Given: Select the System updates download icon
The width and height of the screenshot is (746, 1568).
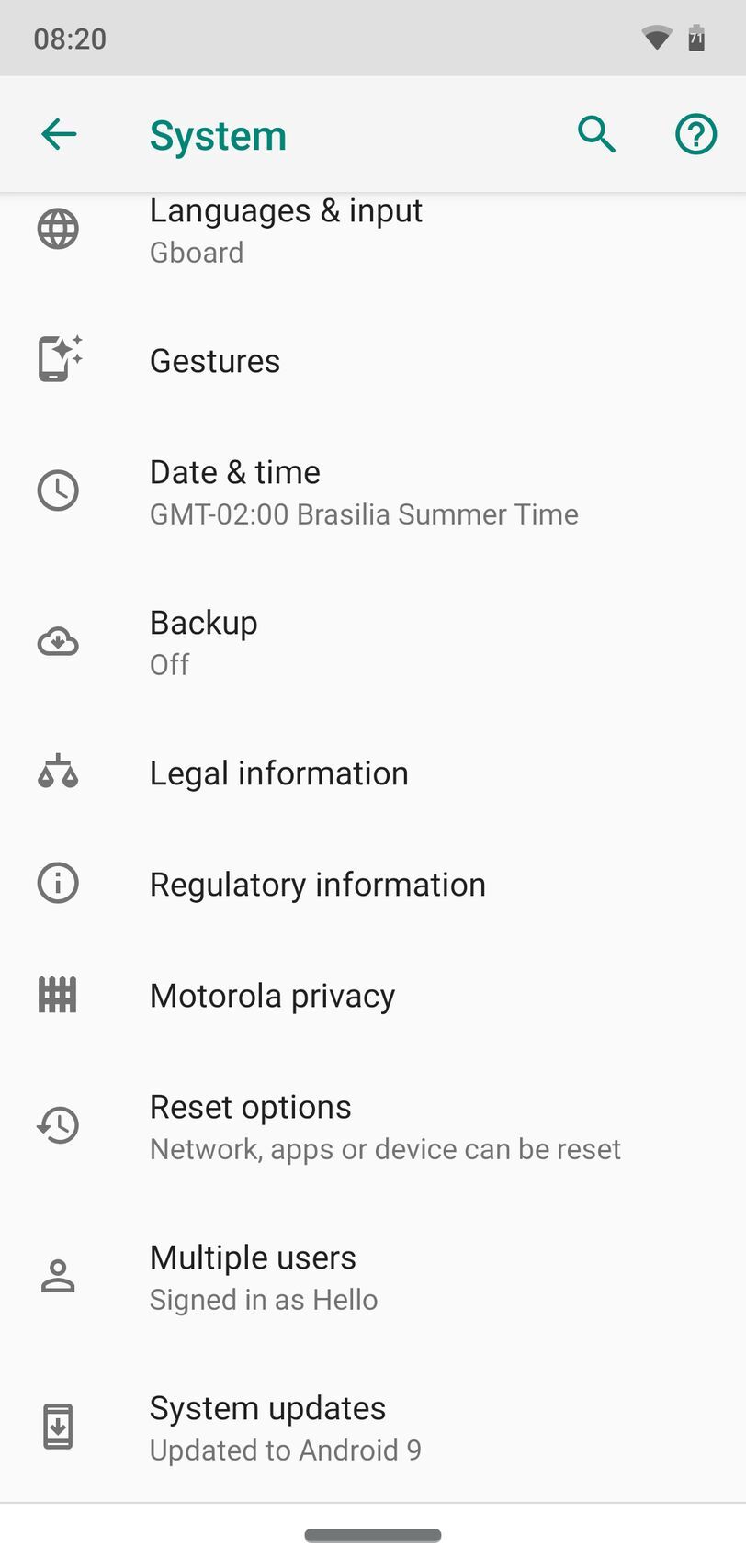Looking at the screenshot, I should (x=58, y=1425).
